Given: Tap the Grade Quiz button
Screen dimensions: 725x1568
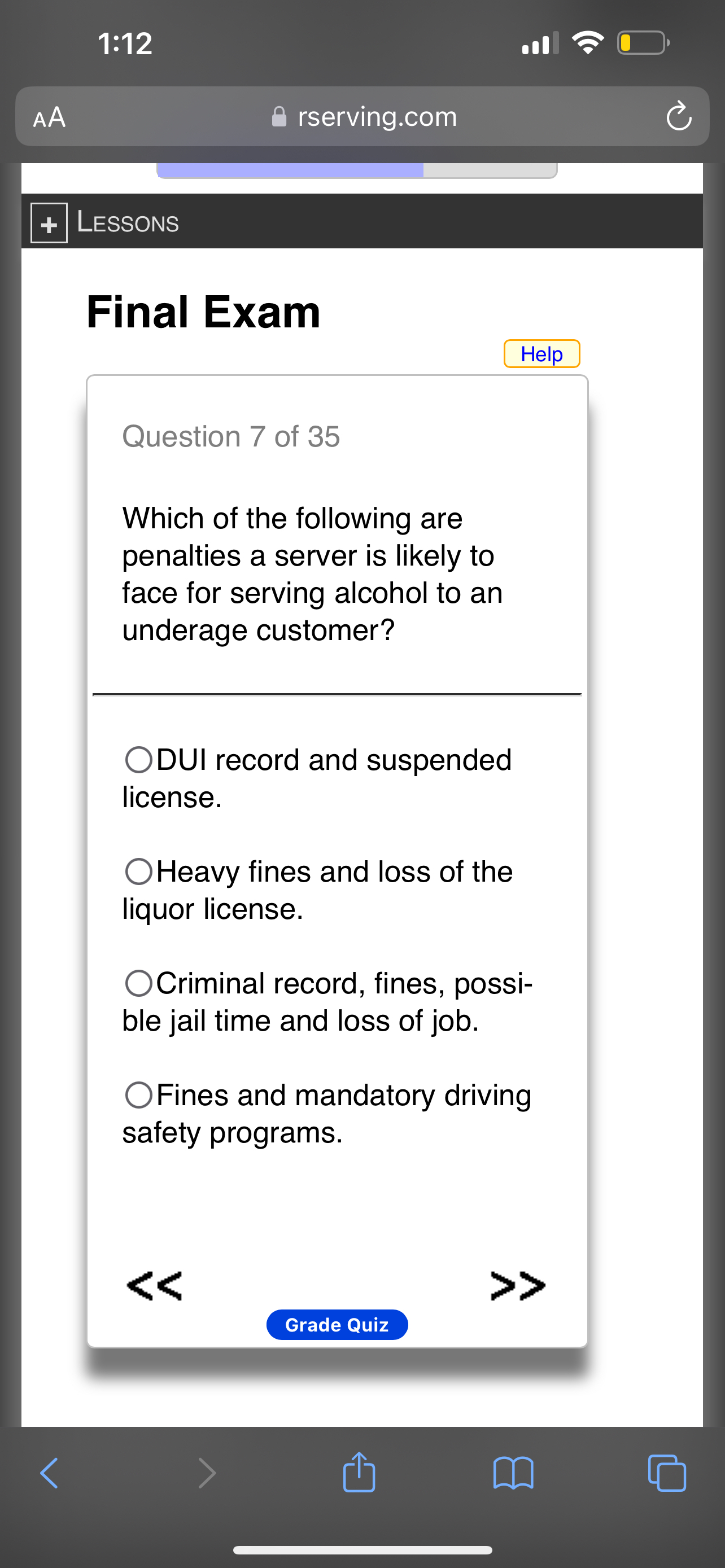Looking at the screenshot, I should pos(337,1325).
